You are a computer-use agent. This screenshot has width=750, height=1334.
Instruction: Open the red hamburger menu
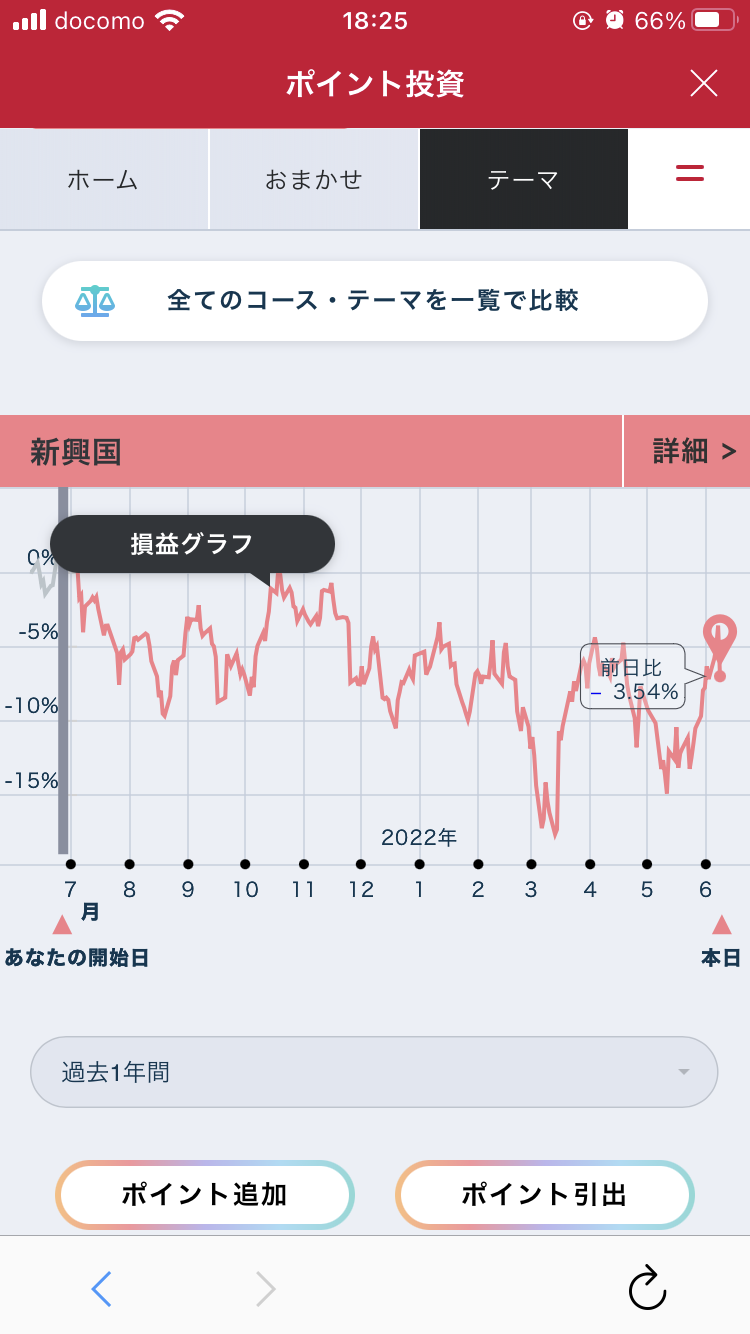(690, 172)
